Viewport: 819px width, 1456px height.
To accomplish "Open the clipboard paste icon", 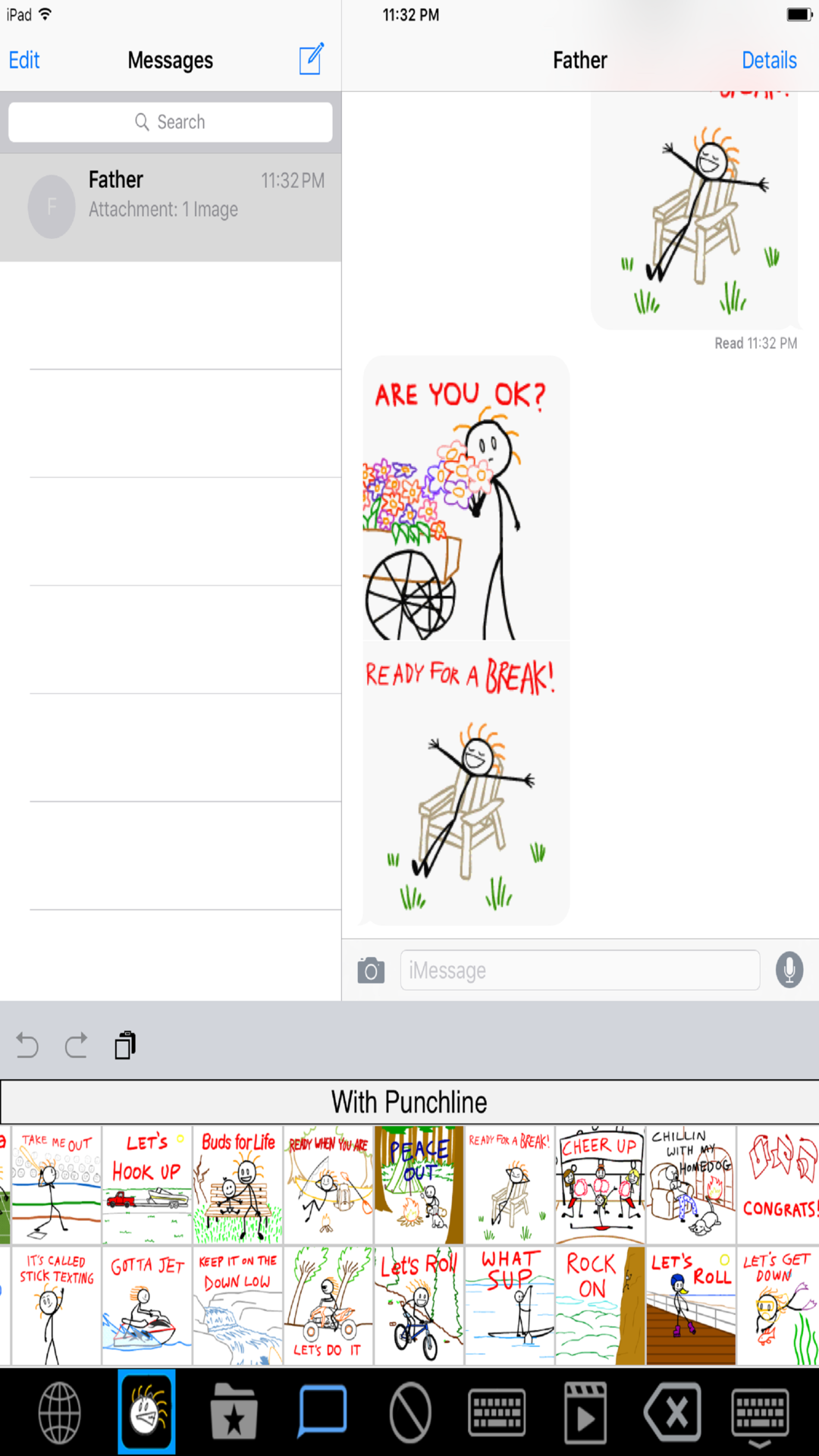I will [x=124, y=1044].
